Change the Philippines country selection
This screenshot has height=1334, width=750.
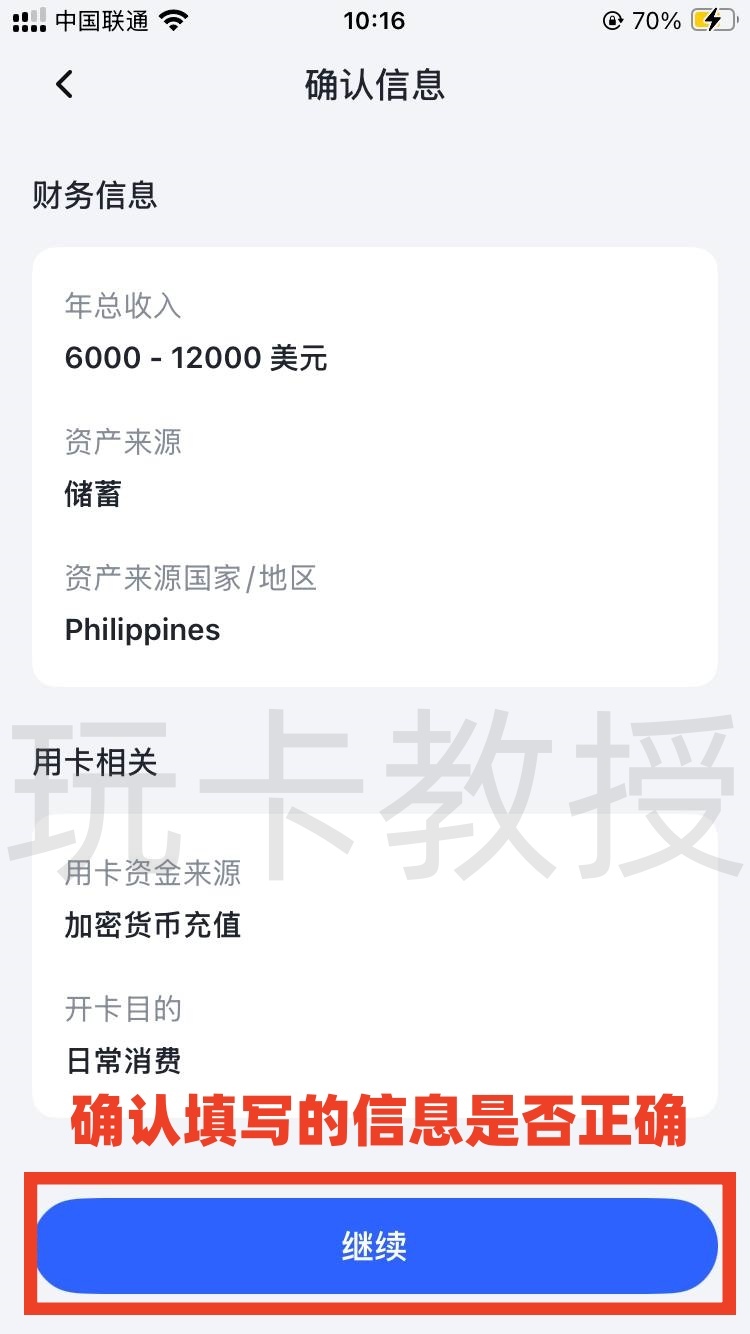pyautogui.click(x=142, y=630)
